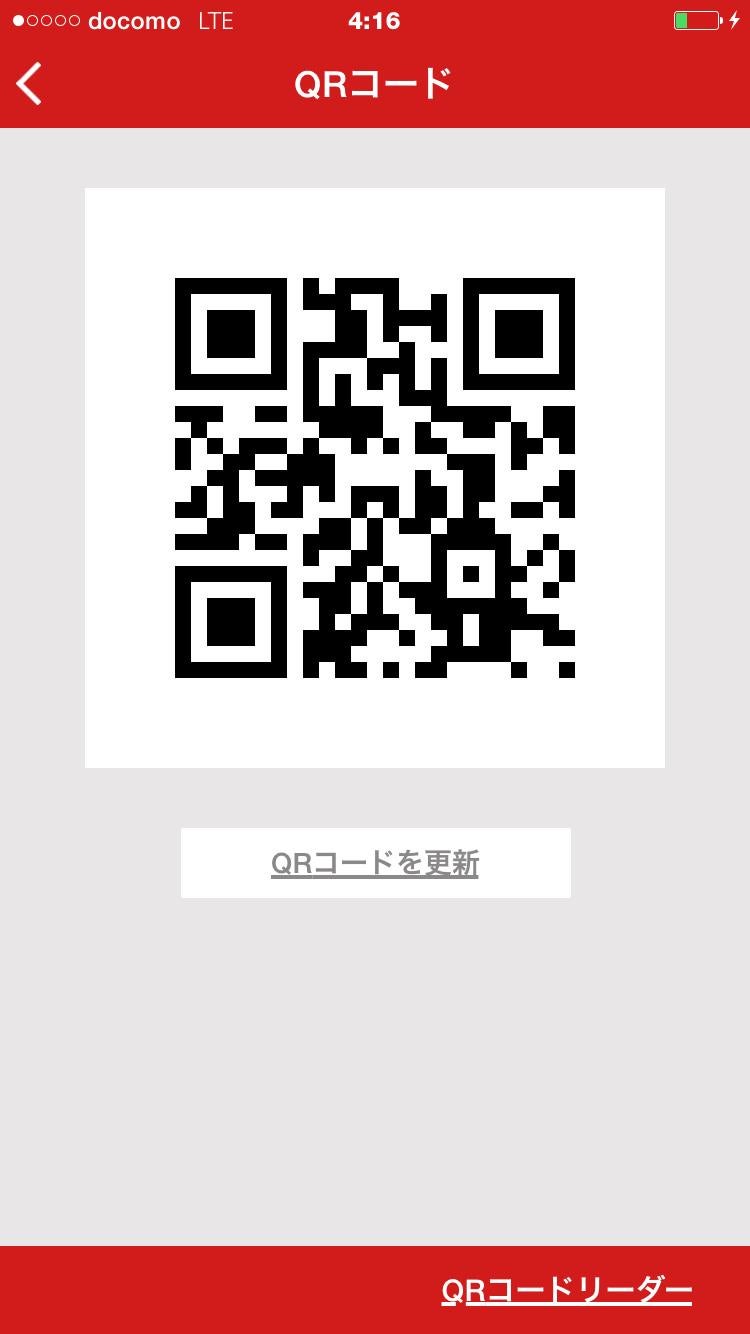Tap the back arrow in the header
The width and height of the screenshot is (750, 1334).
[x=28, y=84]
